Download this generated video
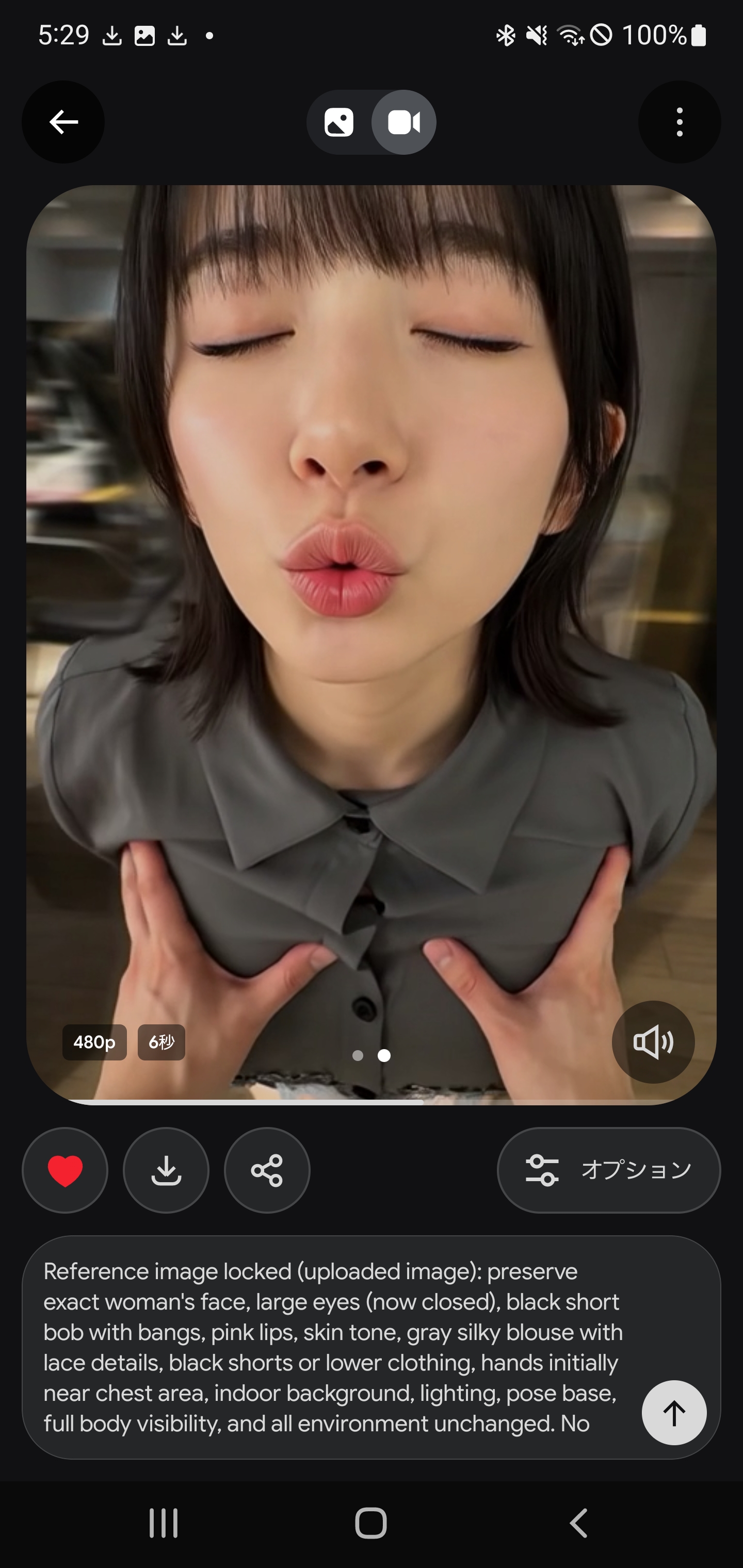The image size is (743, 1568). pos(166,1170)
